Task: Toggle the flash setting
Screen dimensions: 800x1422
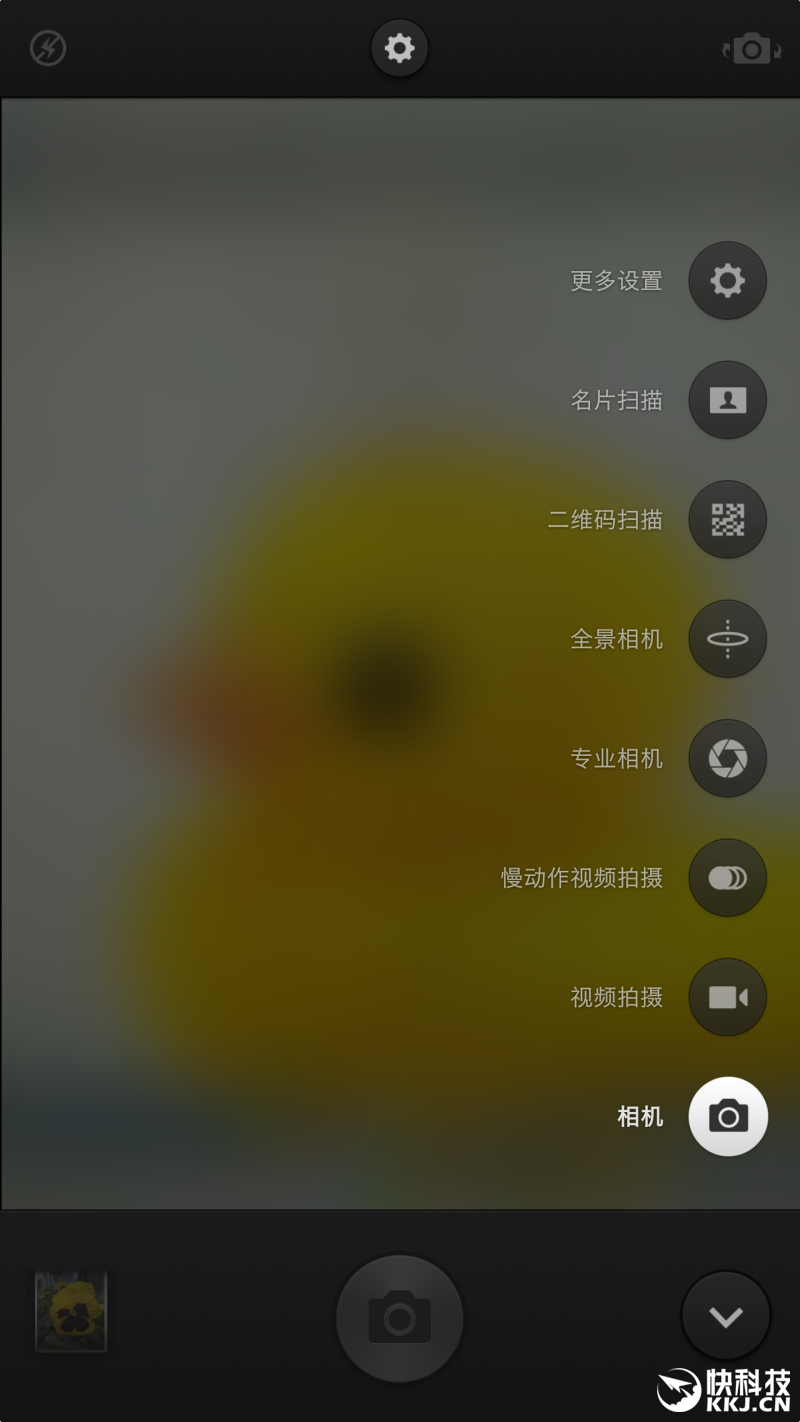Action: click(x=48, y=47)
